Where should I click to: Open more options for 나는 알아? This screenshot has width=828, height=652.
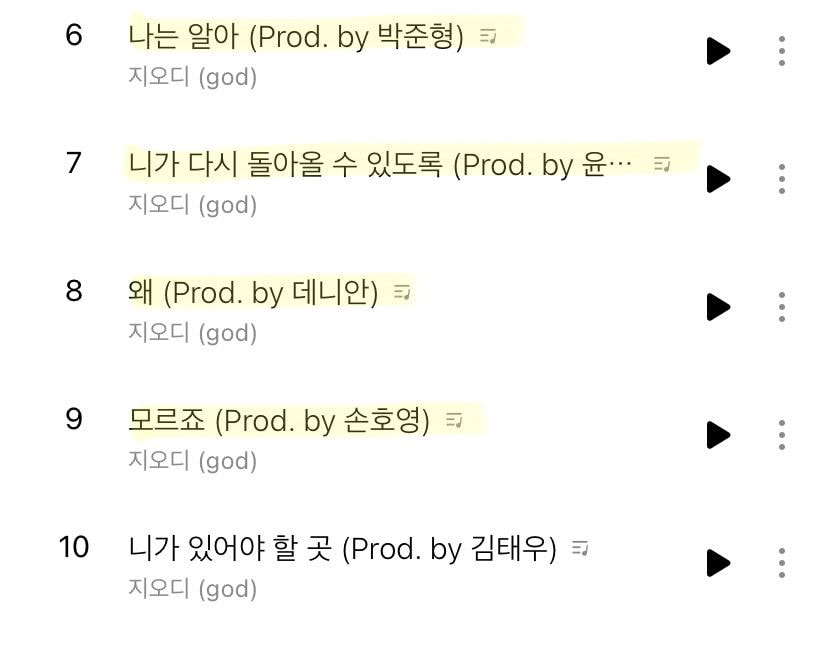(782, 51)
